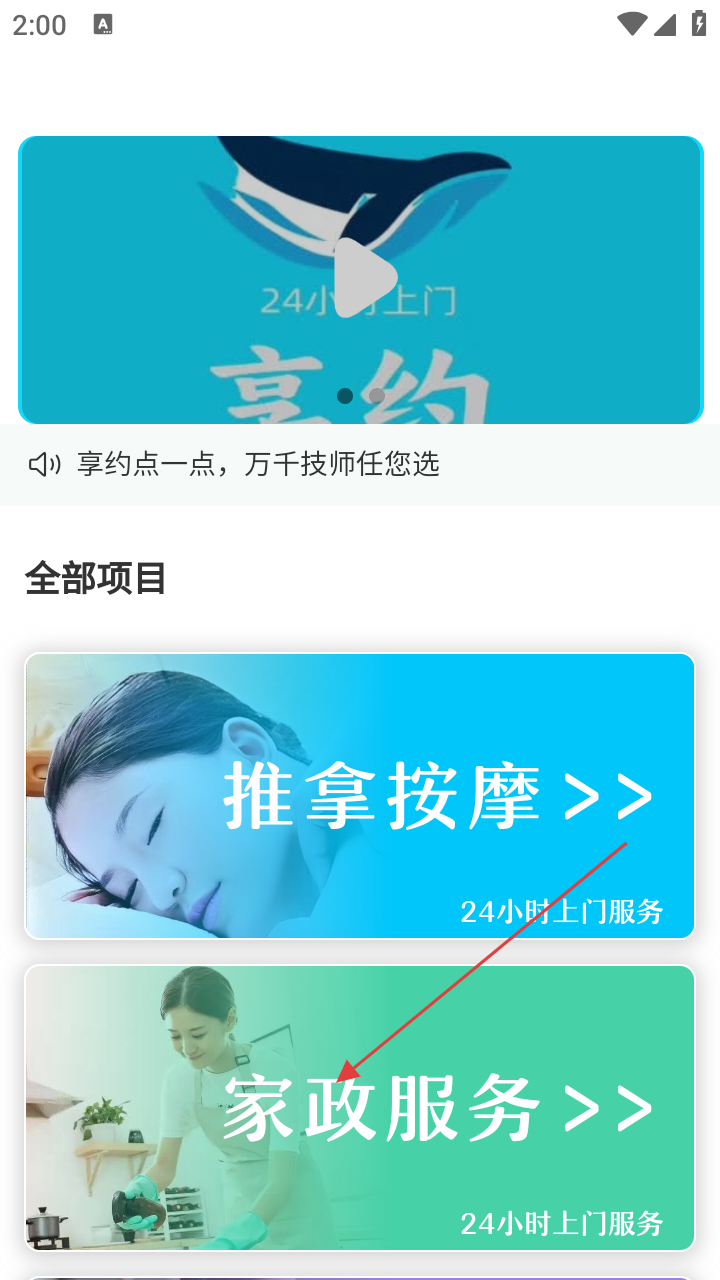
Task: Play the banner video
Action: tap(364, 278)
